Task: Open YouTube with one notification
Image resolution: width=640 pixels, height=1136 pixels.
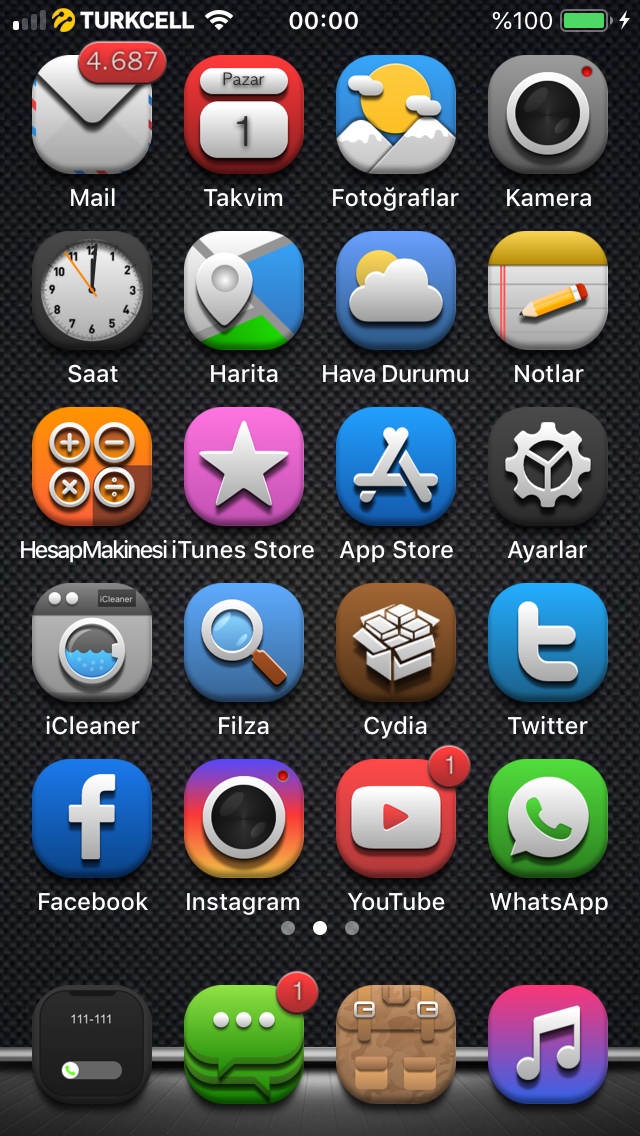Action: click(x=396, y=819)
